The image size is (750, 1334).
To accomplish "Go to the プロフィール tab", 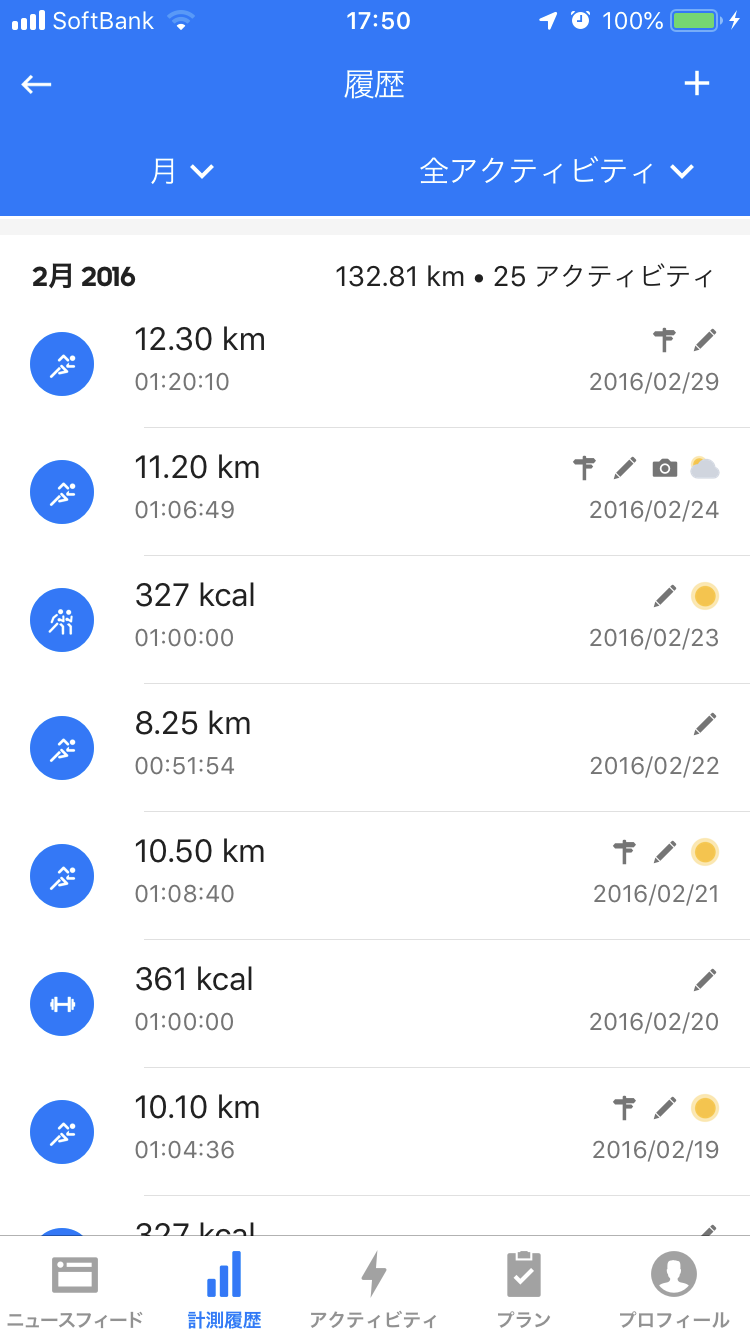I will pos(675,1287).
